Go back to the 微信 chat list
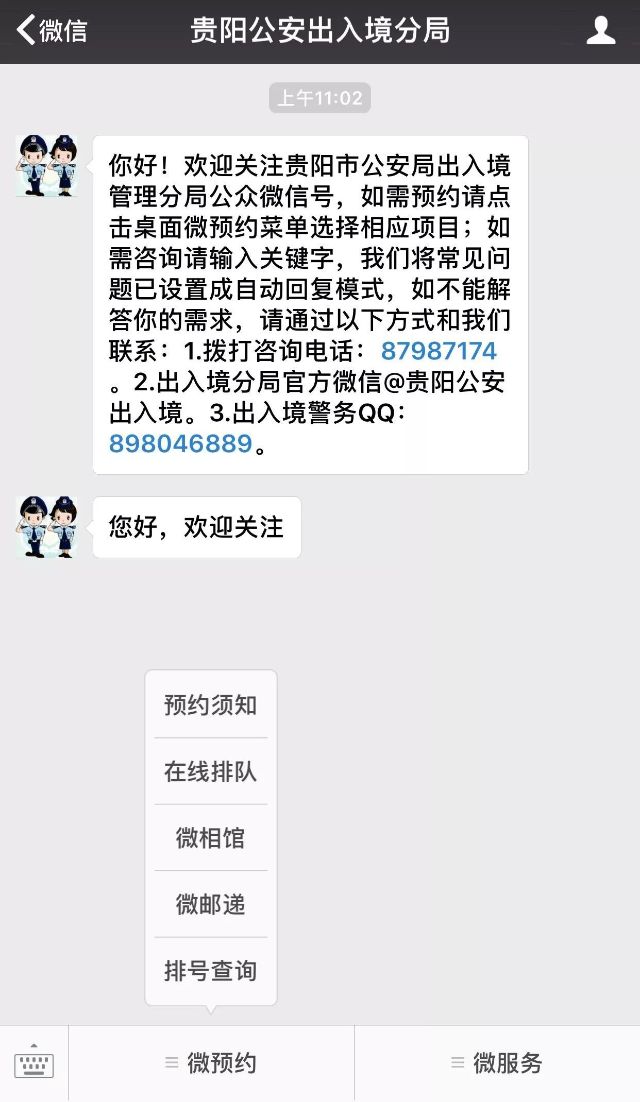The image size is (640, 1102). click(x=52, y=30)
